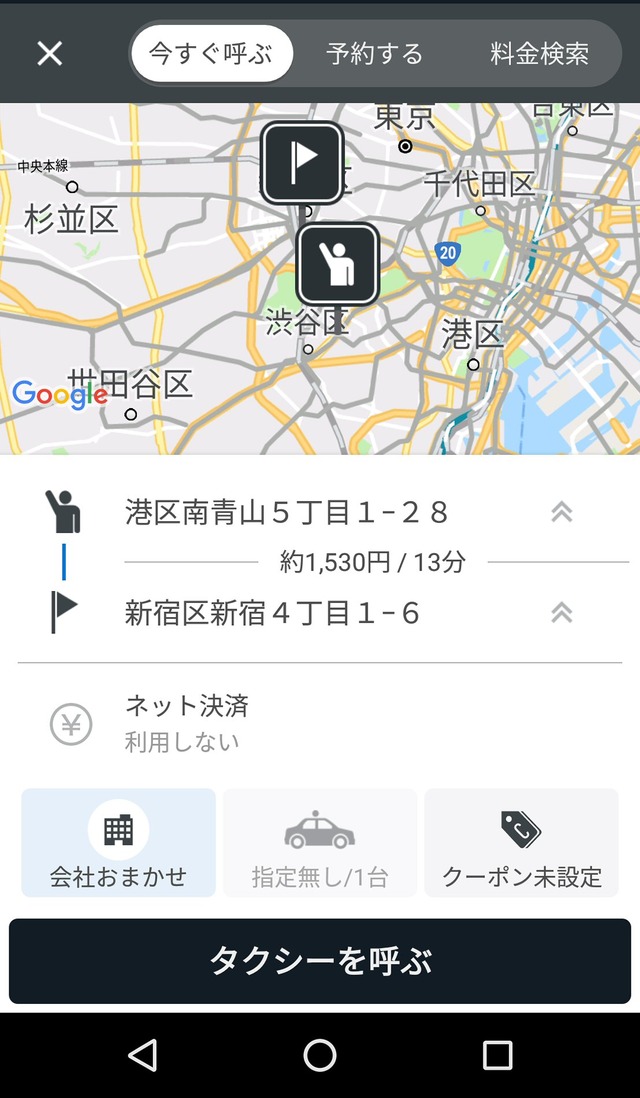Close the taxi request screen
The height and width of the screenshot is (1098, 640).
50,53
